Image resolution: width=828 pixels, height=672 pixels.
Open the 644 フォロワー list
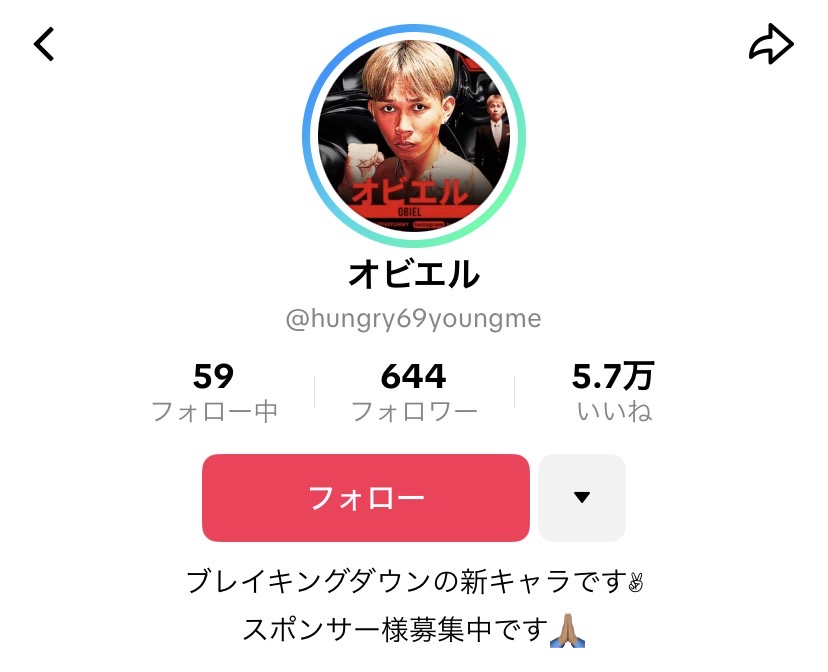[414, 392]
